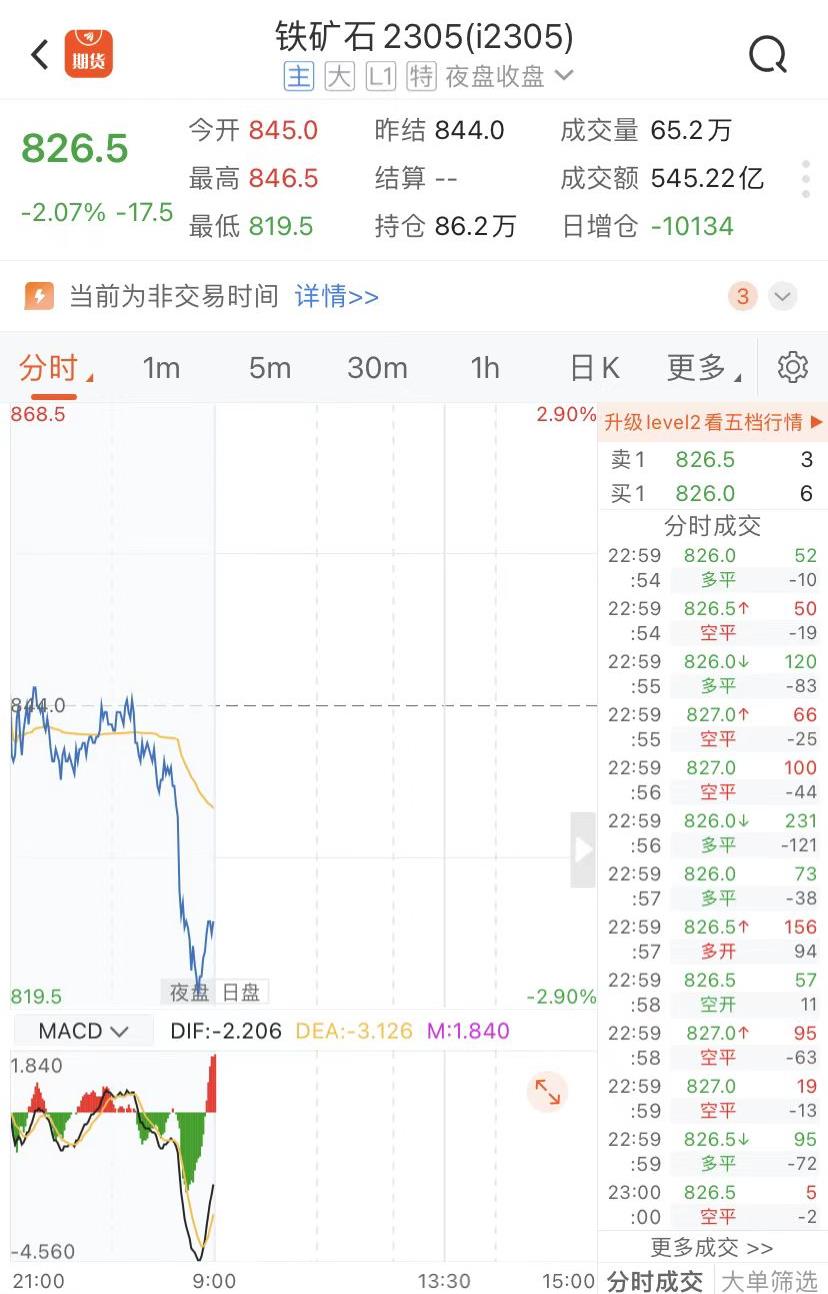Go back using the arrow icon
828x1294 pixels.
coord(40,55)
